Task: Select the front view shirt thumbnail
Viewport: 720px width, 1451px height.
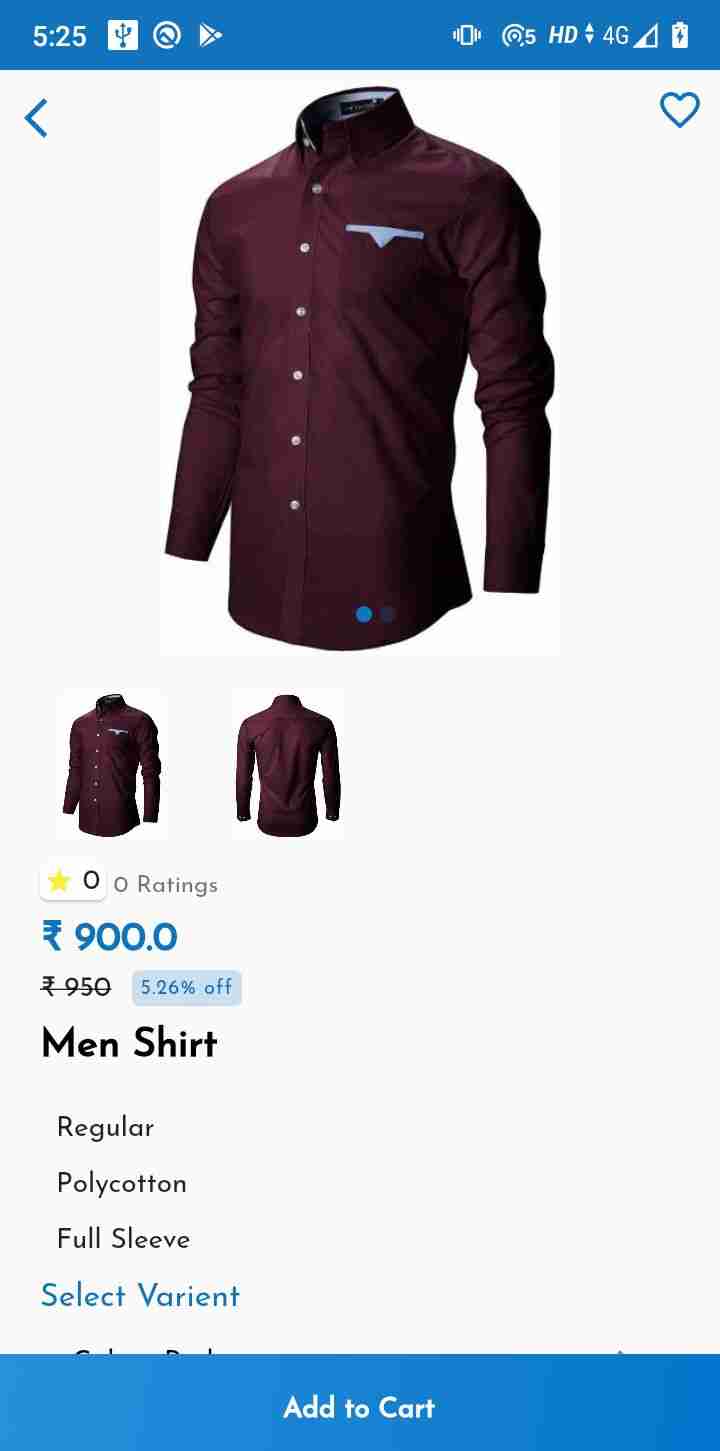Action: tap(112, 764)
